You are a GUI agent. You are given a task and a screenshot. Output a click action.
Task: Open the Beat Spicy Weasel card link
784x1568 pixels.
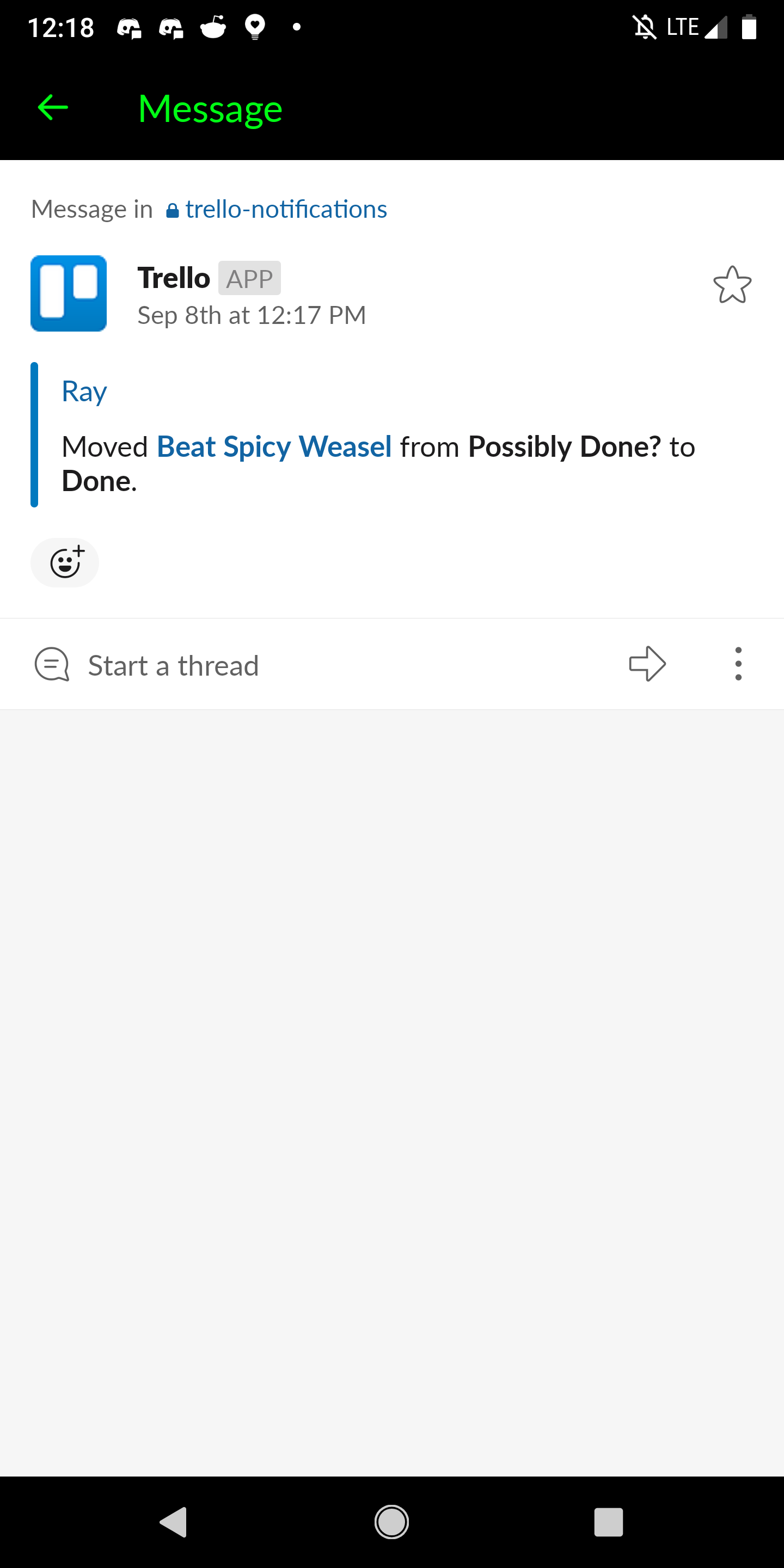pyautogui.click(x=274, y=447)
